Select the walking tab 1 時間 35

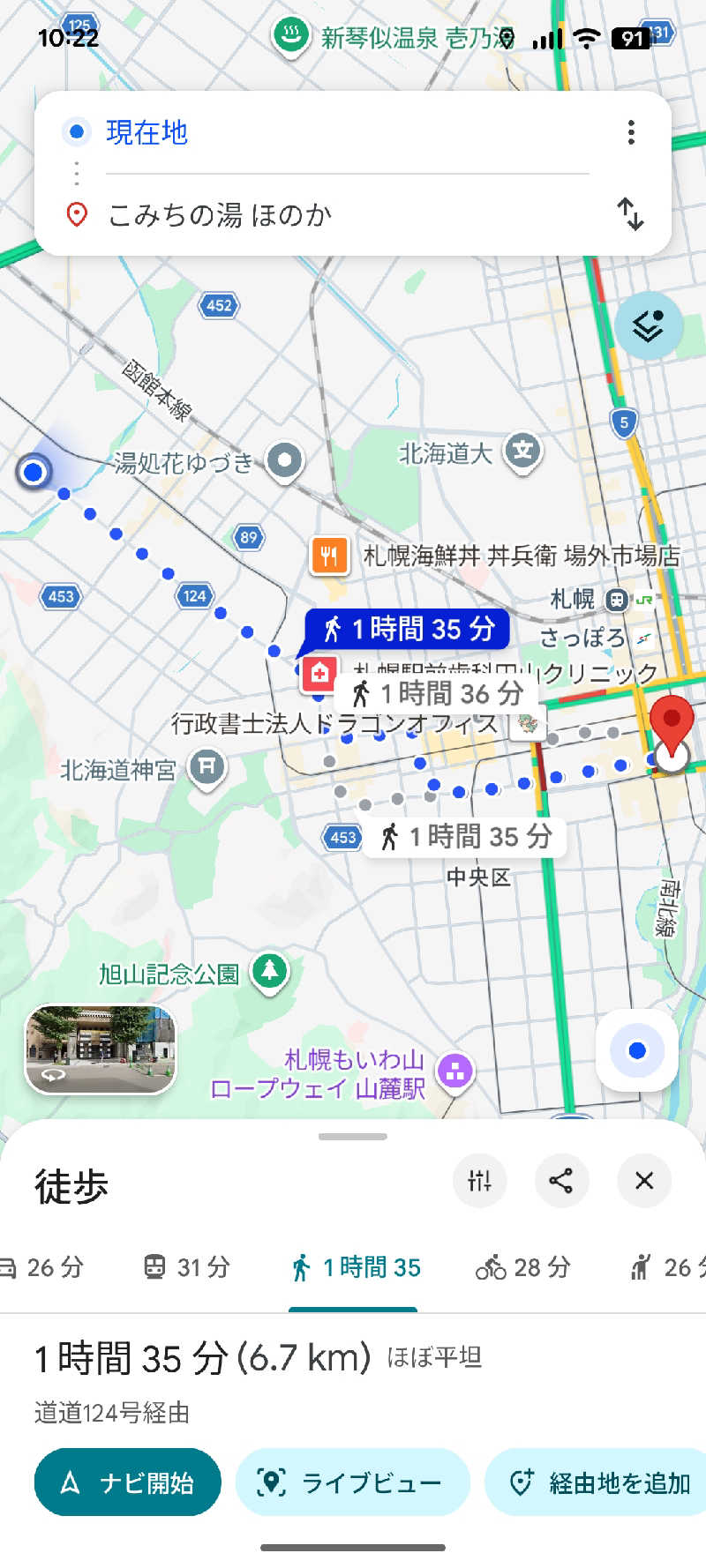point(356,1267)
